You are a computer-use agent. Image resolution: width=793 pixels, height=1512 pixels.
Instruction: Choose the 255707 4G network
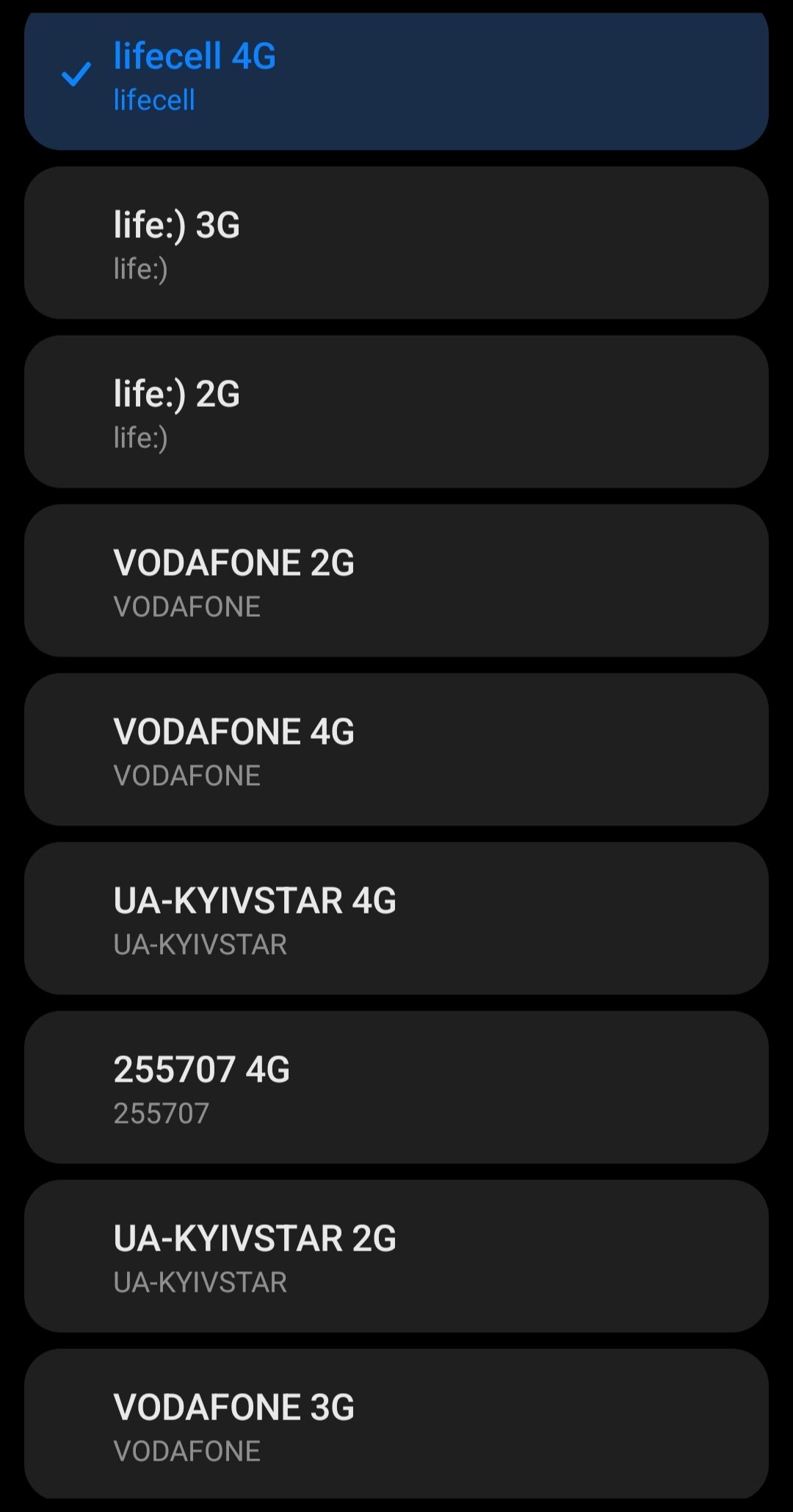(396, 1088)
